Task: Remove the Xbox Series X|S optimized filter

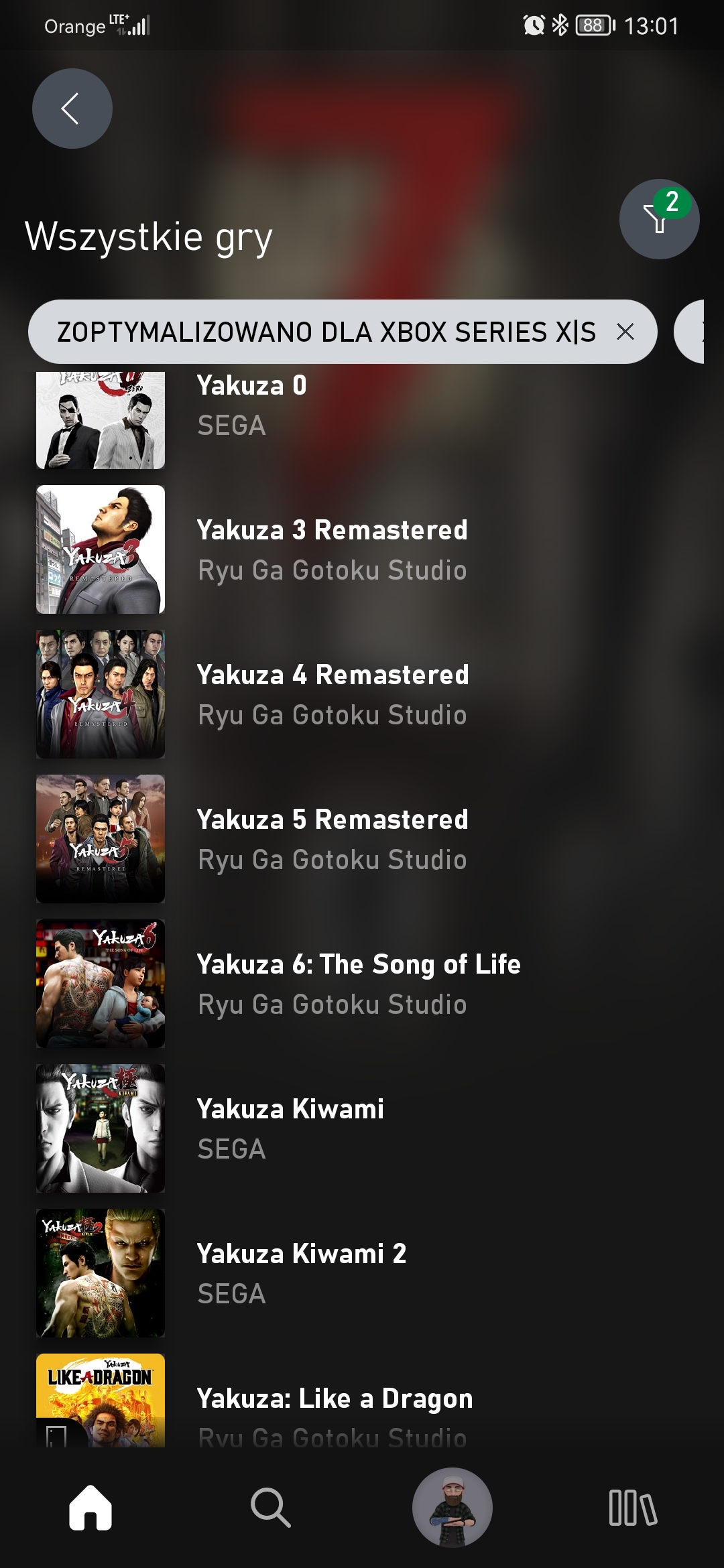Action: coord(625,332)
